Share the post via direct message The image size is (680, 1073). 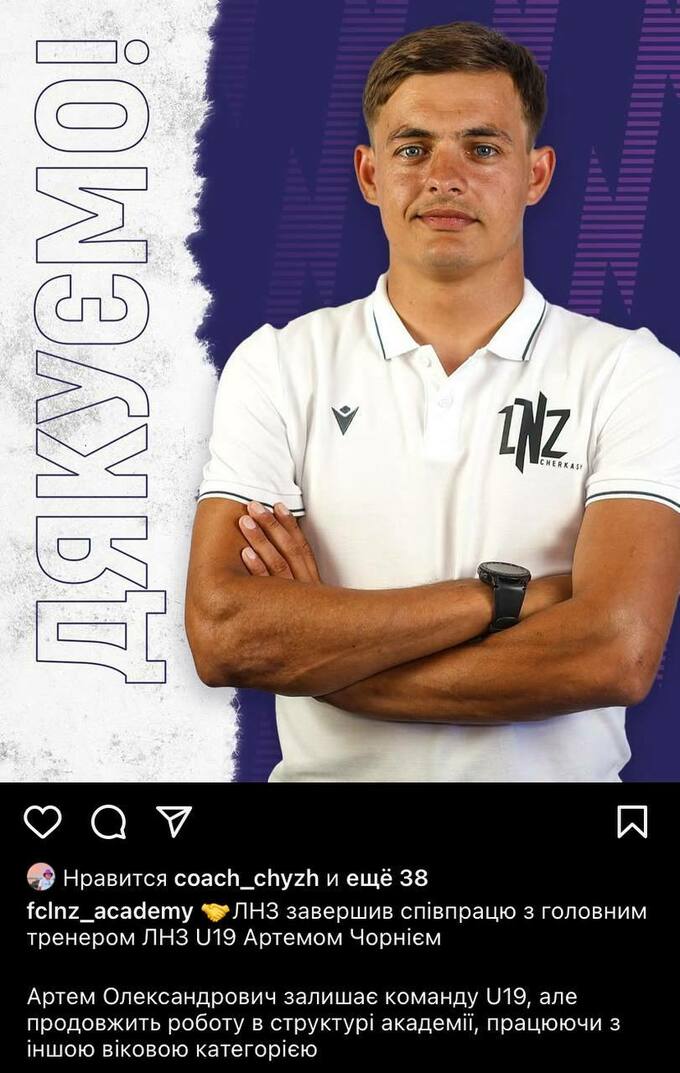coord(174,821)
